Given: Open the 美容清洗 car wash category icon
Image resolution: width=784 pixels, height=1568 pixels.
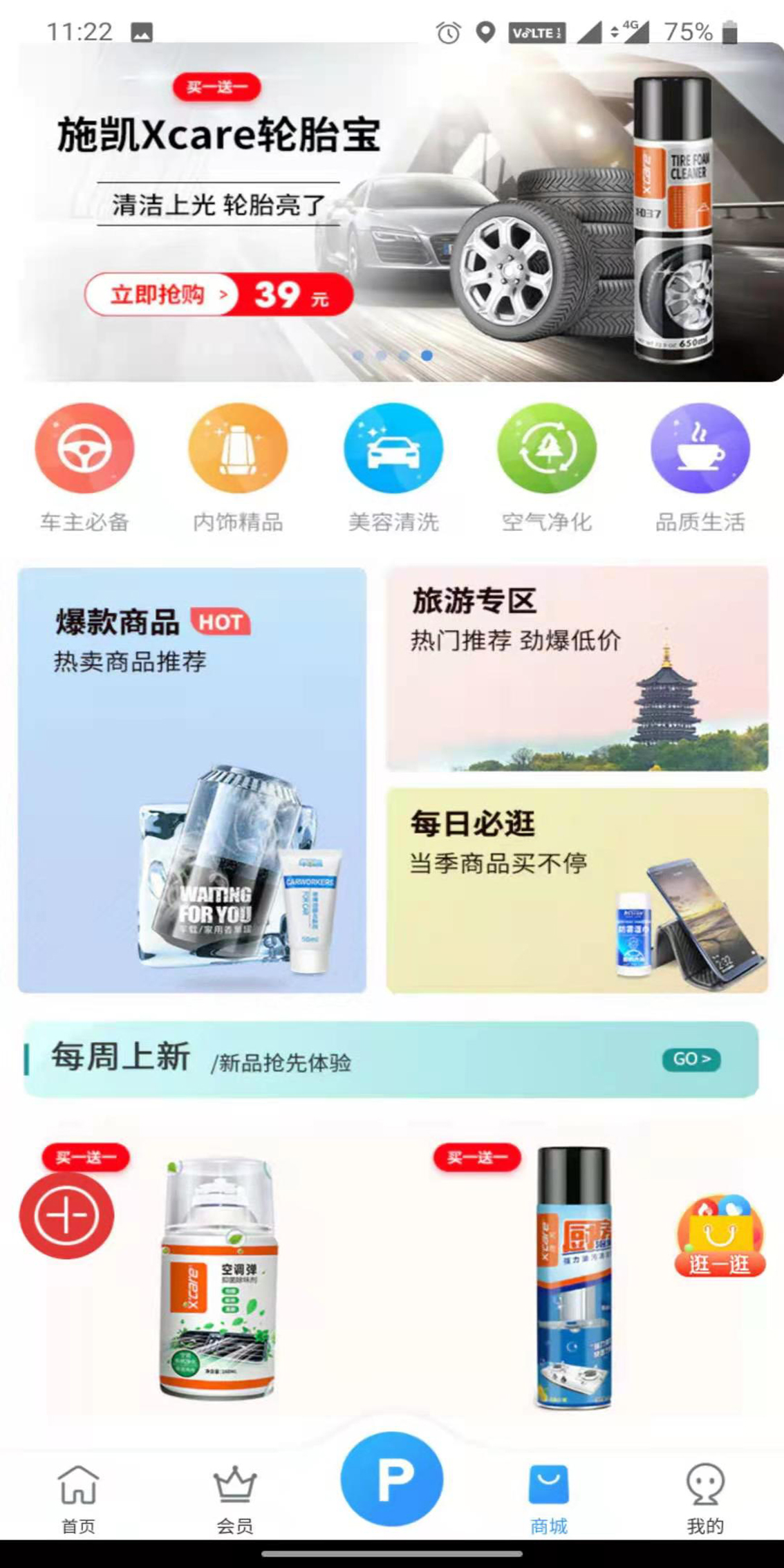Looking at the screenshot, I should tap(392, 448).
